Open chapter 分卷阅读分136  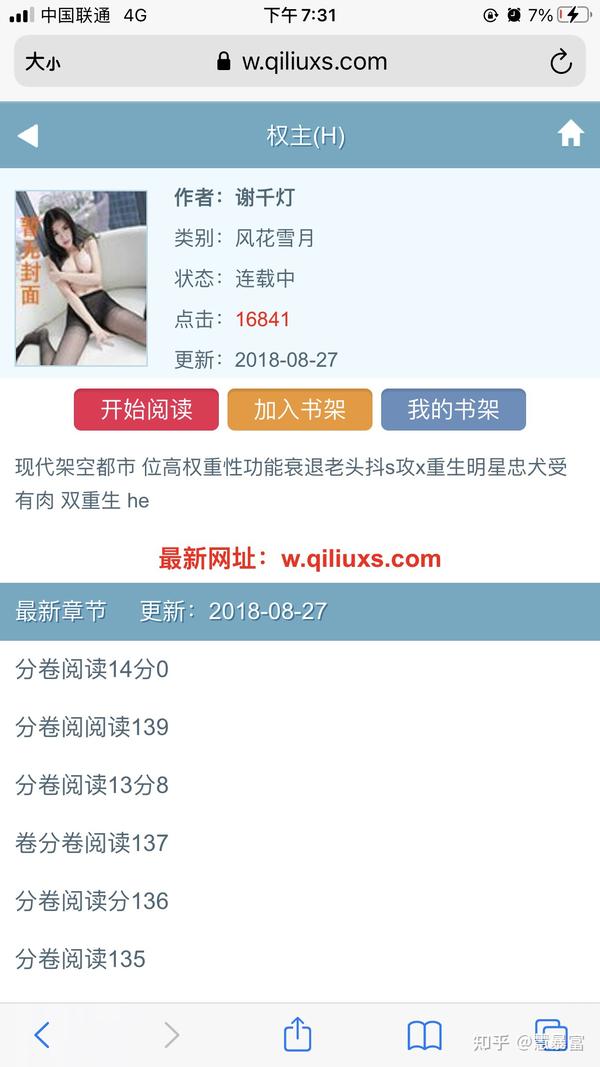point(300,901)
